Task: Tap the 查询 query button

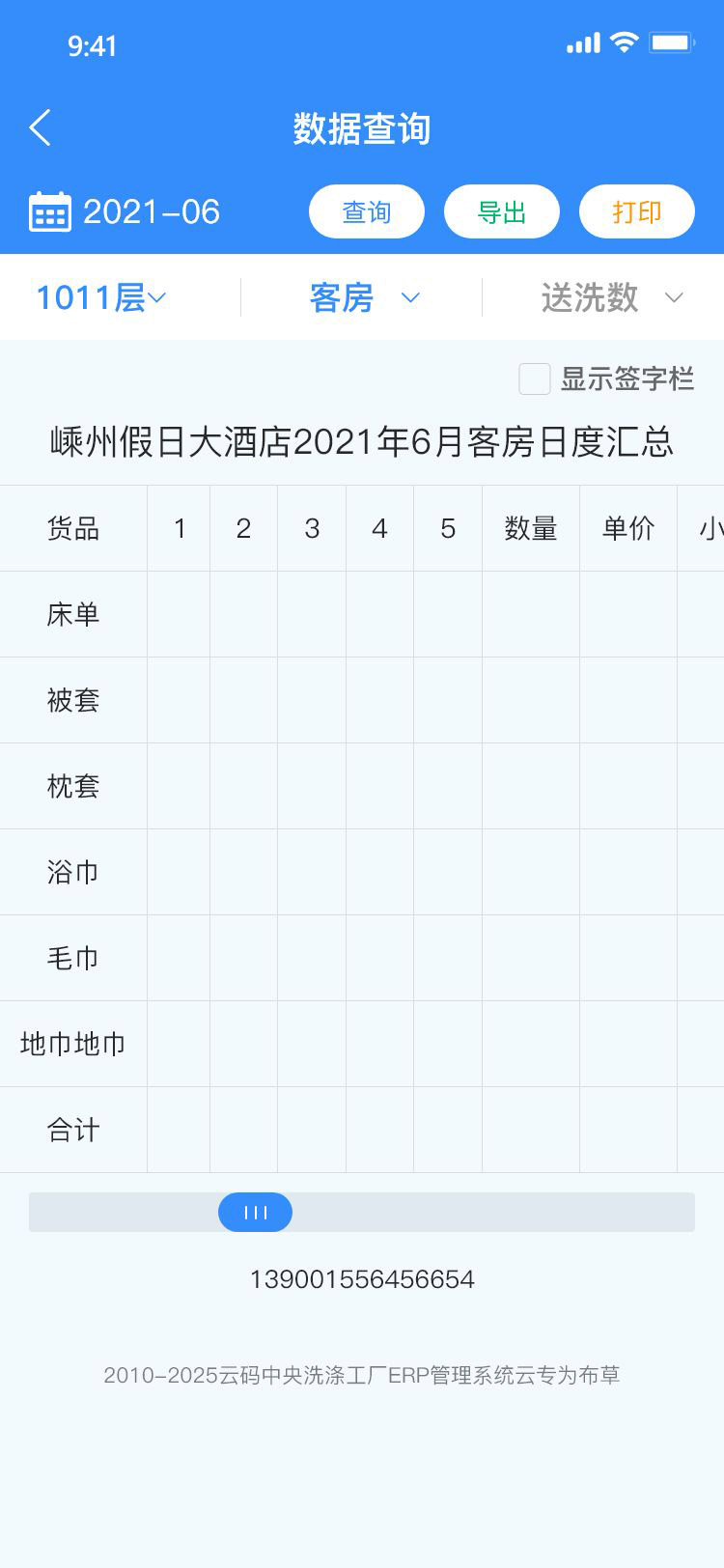Action: point(367,211)
